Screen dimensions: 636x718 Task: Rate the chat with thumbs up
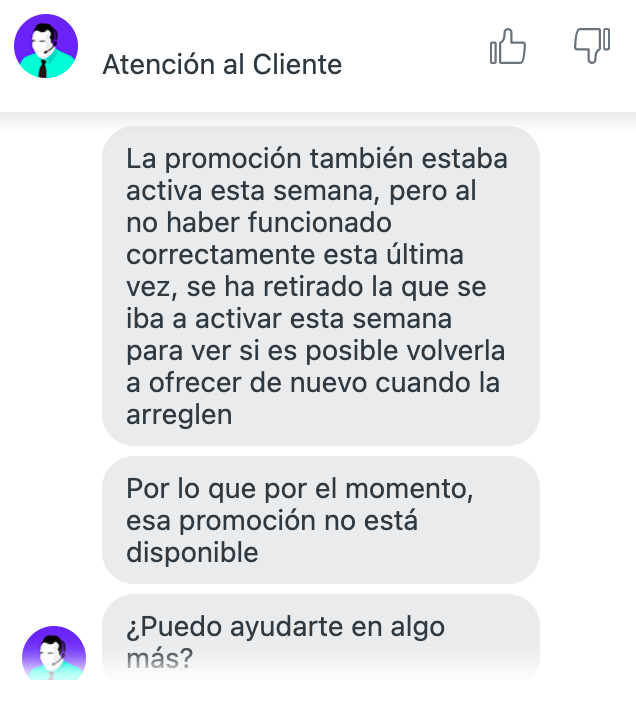[508, 47]
